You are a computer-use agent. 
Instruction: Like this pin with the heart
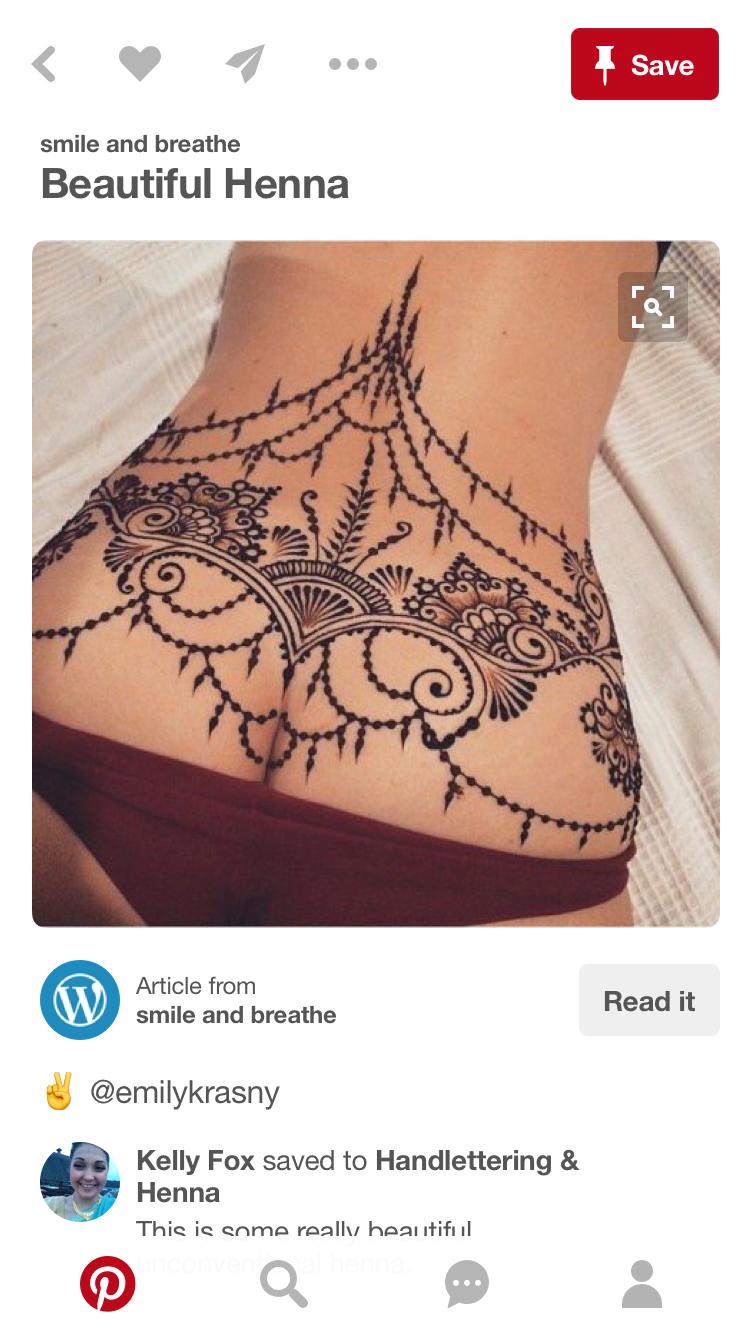(x=140, y=64)
